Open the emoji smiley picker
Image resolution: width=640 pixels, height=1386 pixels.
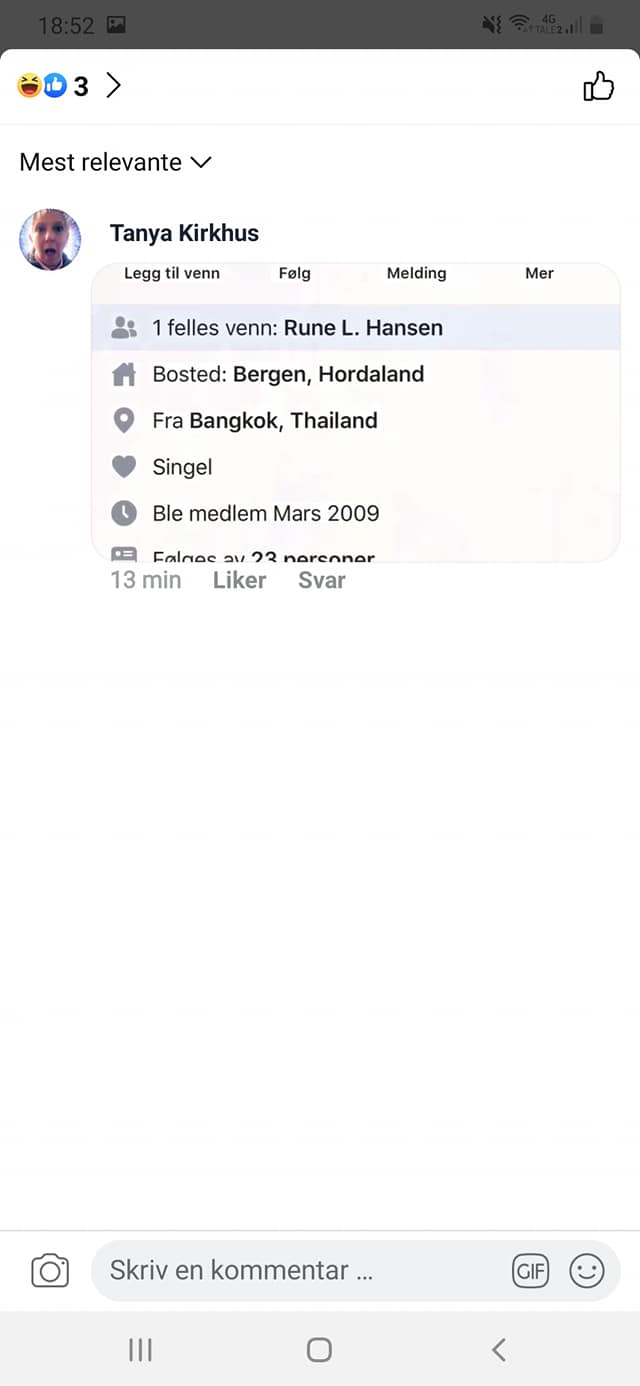click(x=587, y=1271)
